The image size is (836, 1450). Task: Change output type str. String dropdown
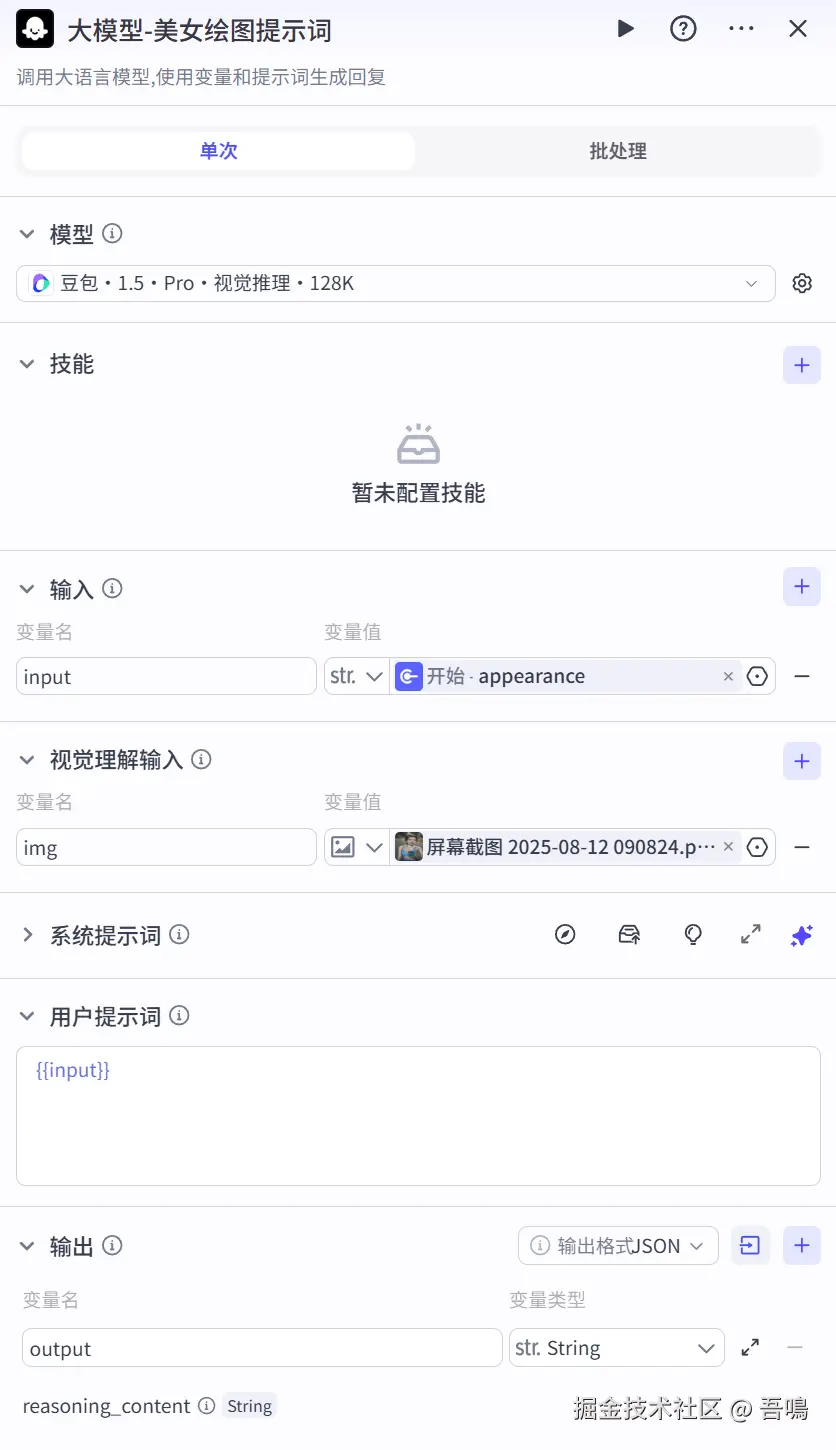click(x=616, y=1348)
